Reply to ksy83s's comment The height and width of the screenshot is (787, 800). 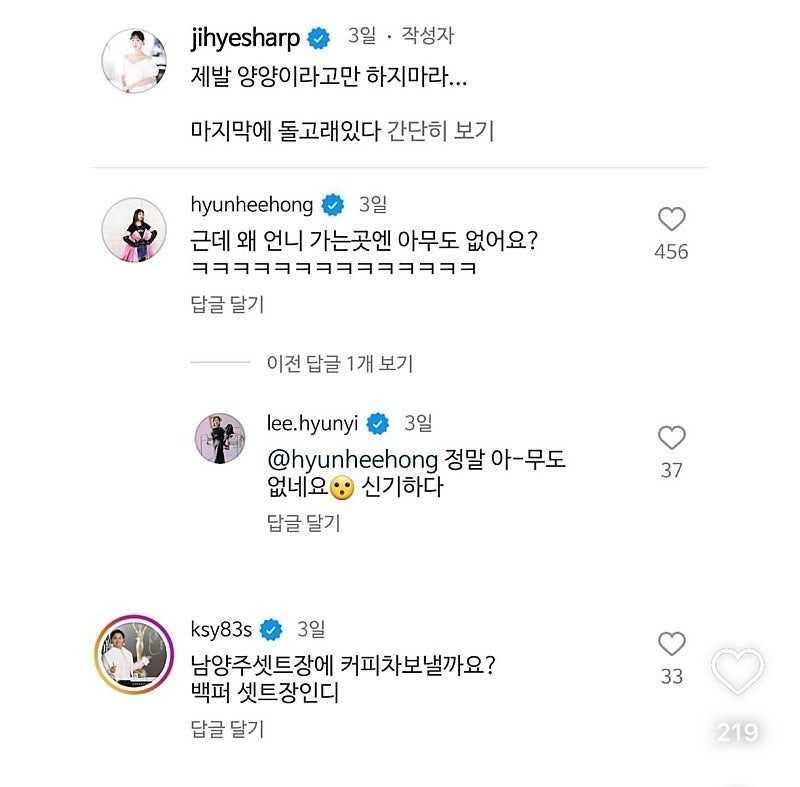tap(227, 729)
